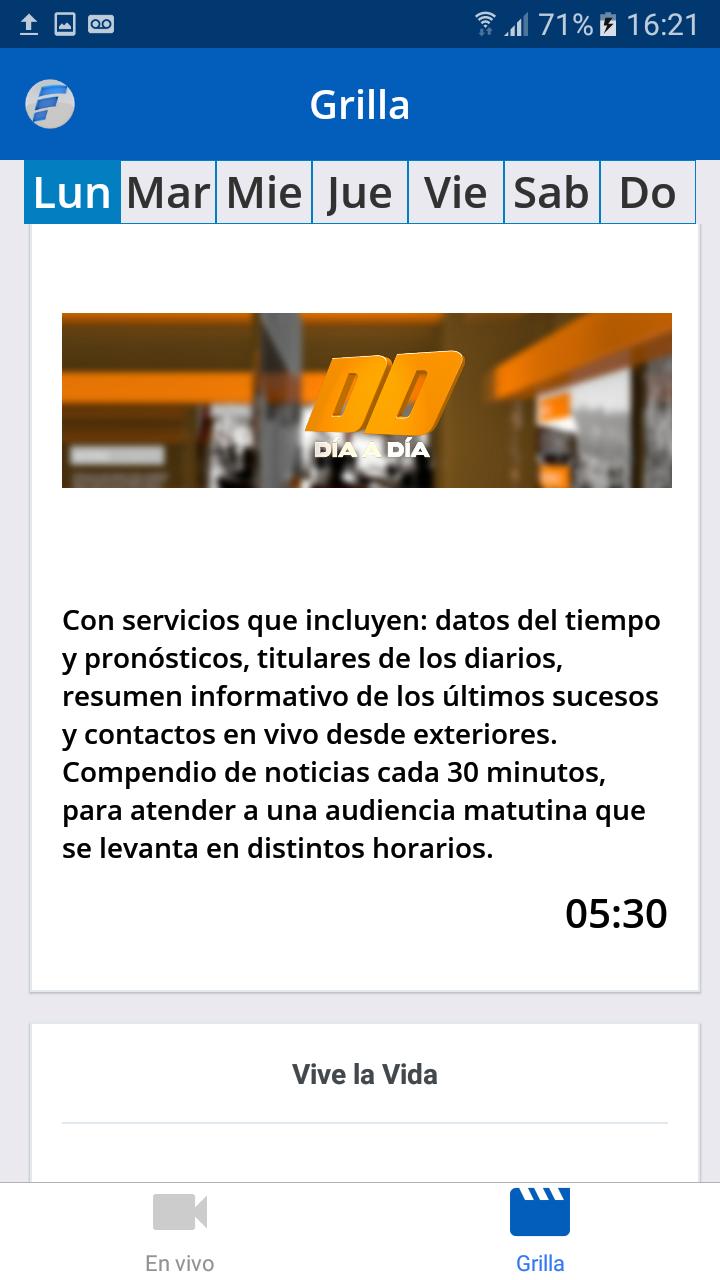Open the Do day tab
This screenshot has width=720, height=1280.
tap(648, 192)
